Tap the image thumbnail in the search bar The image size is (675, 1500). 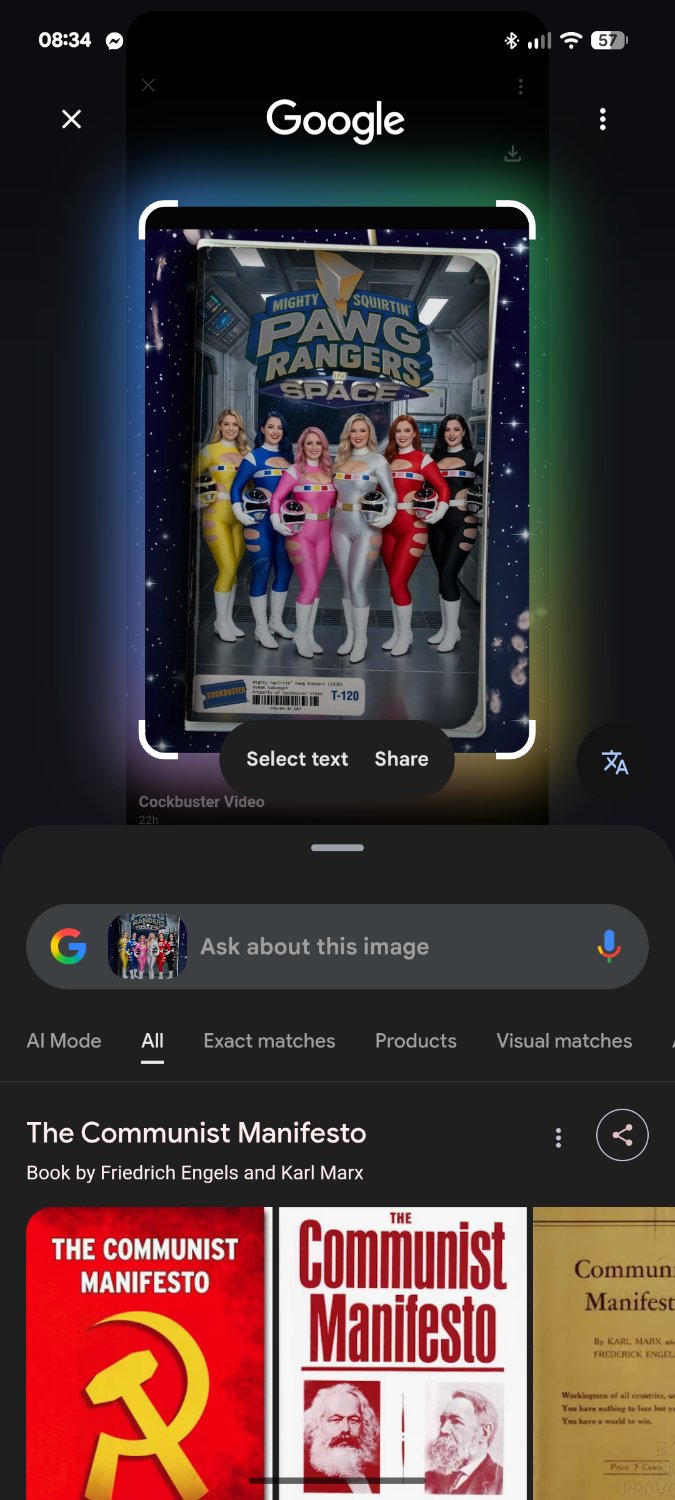[147, 946]
